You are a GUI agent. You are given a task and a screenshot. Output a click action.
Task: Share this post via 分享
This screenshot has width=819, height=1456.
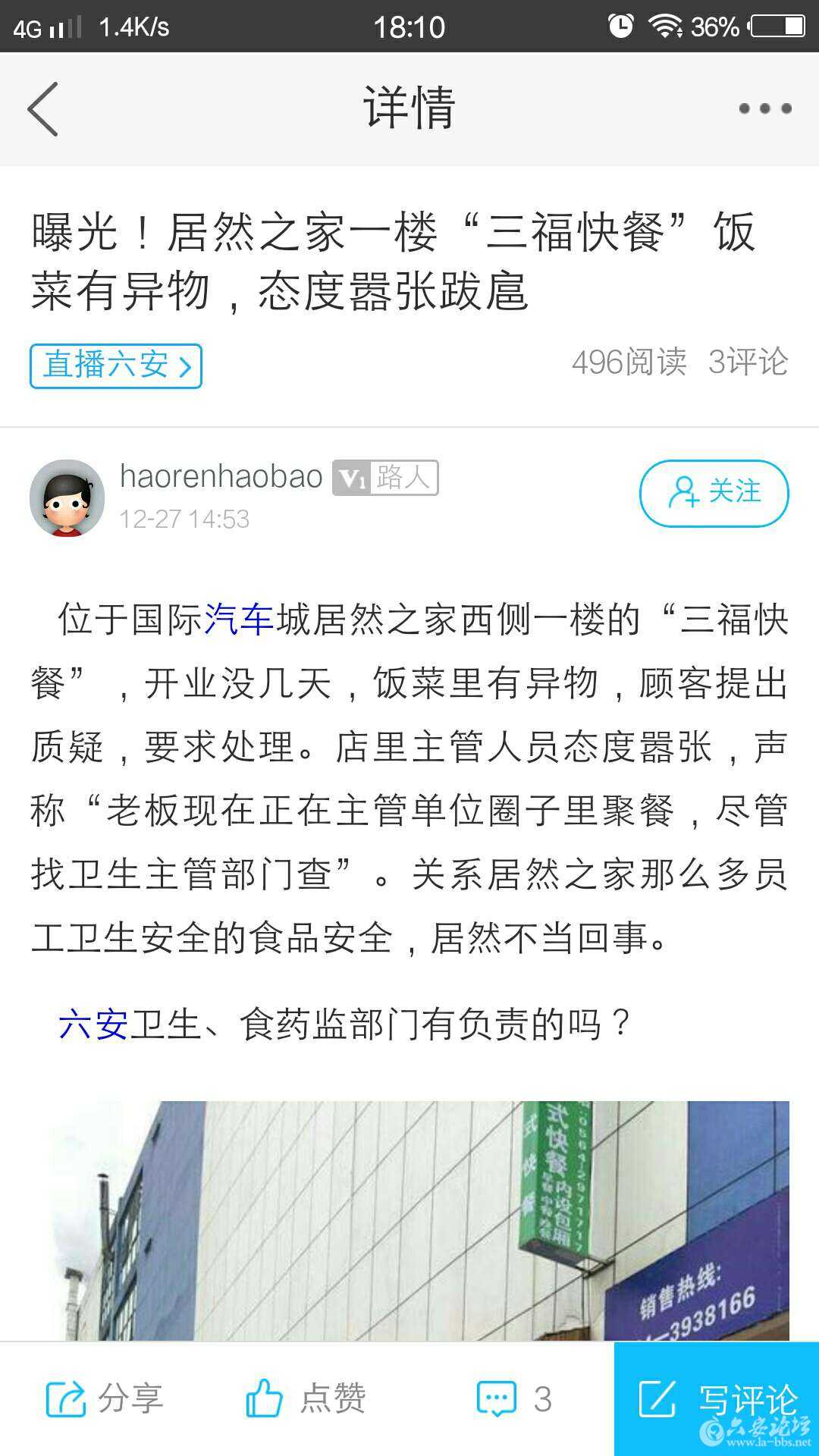105,1398
